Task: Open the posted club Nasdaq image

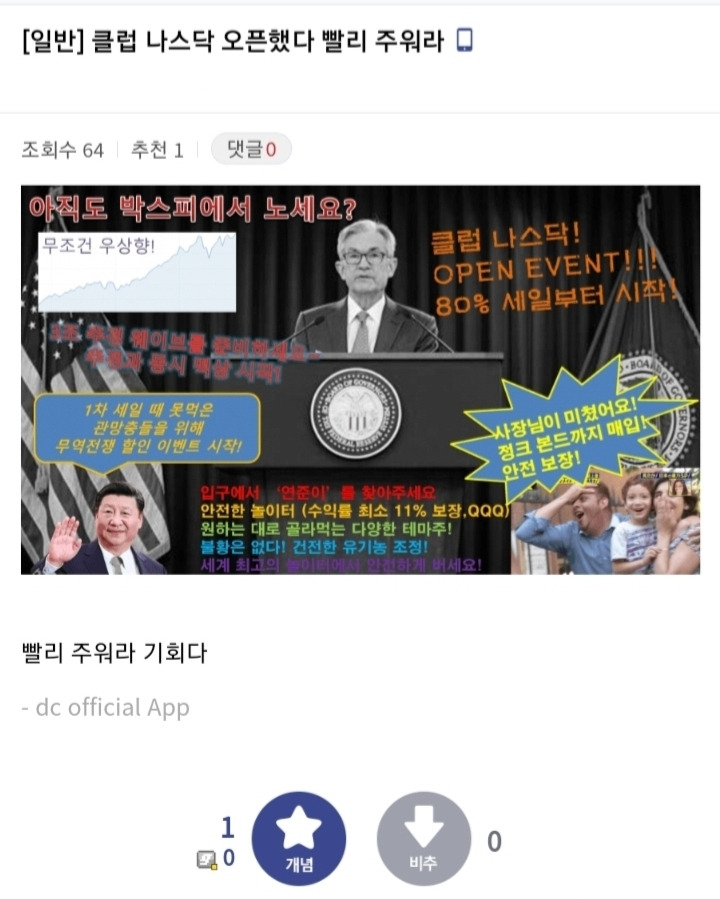Action: pyautogui.click(x=360, y=380)
